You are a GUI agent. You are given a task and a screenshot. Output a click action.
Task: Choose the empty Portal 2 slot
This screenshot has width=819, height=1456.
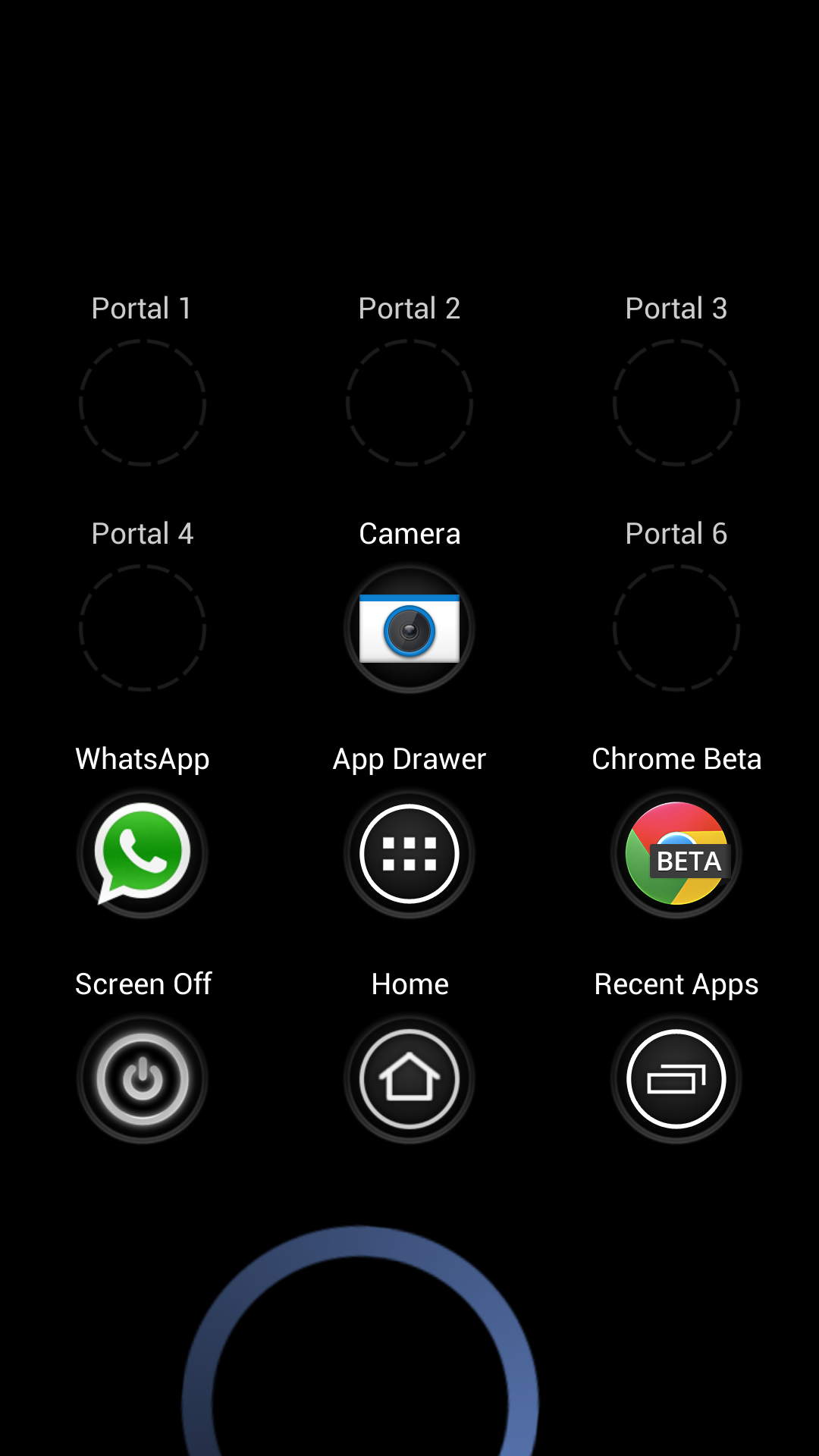pyautogui.click(x=409, y=402)
